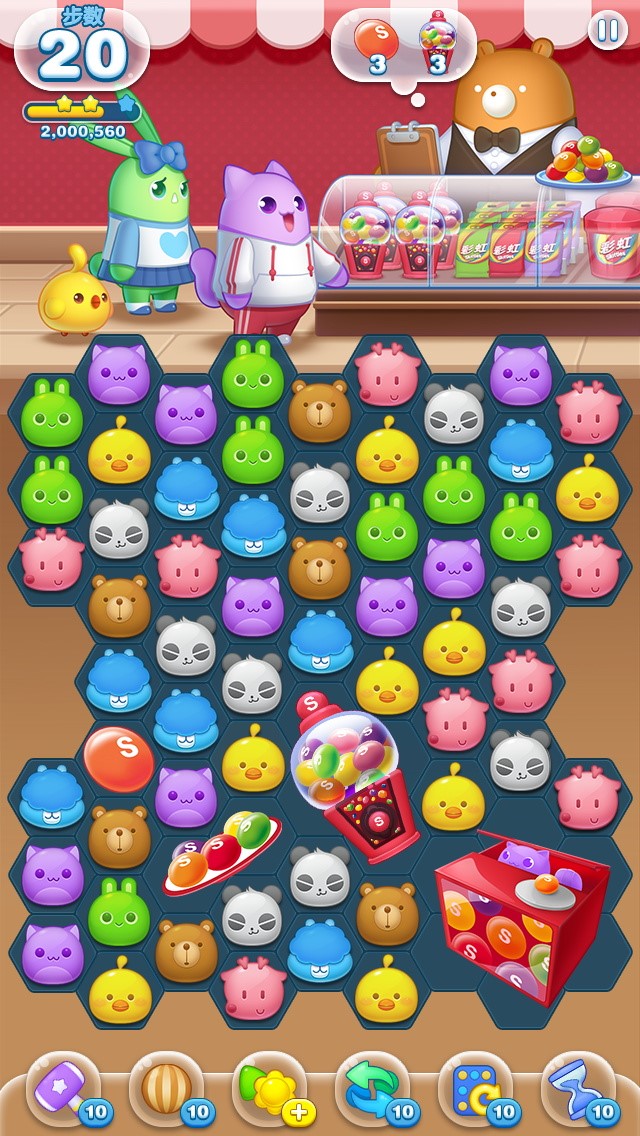
Task: Tap the red Skittles candy on the board
Action: [119, 758]
